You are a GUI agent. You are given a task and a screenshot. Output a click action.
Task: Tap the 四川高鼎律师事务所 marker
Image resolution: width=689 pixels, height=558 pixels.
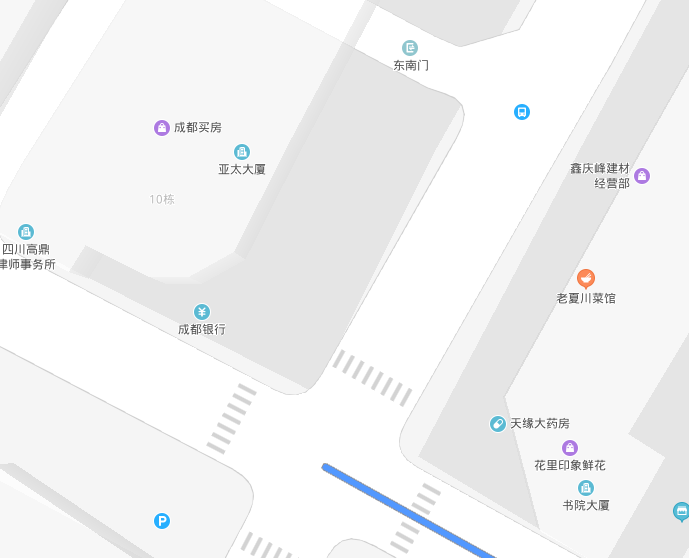pos(26,232)
